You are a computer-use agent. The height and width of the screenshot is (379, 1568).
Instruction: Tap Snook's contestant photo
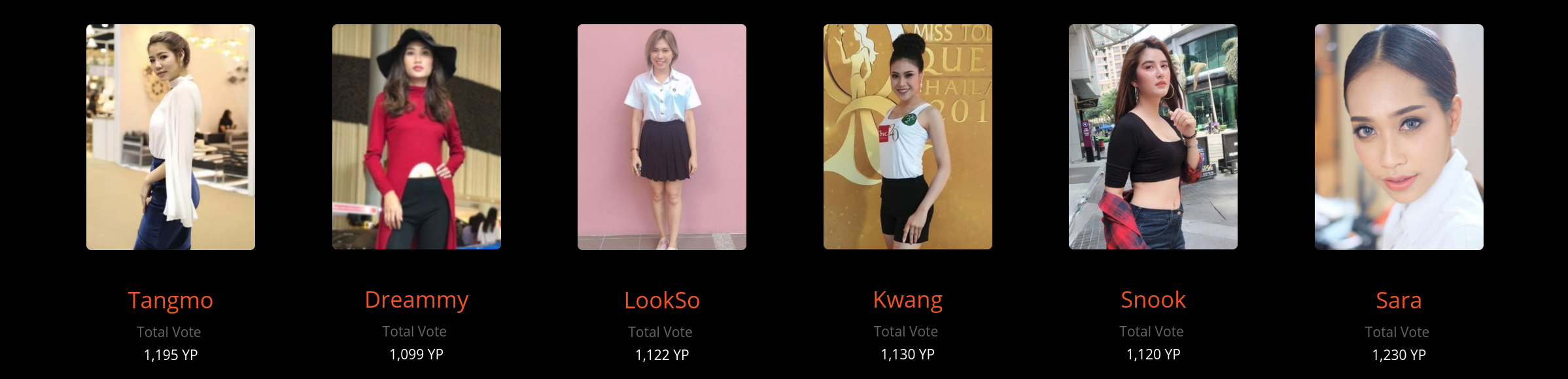tap(1153, 137)
